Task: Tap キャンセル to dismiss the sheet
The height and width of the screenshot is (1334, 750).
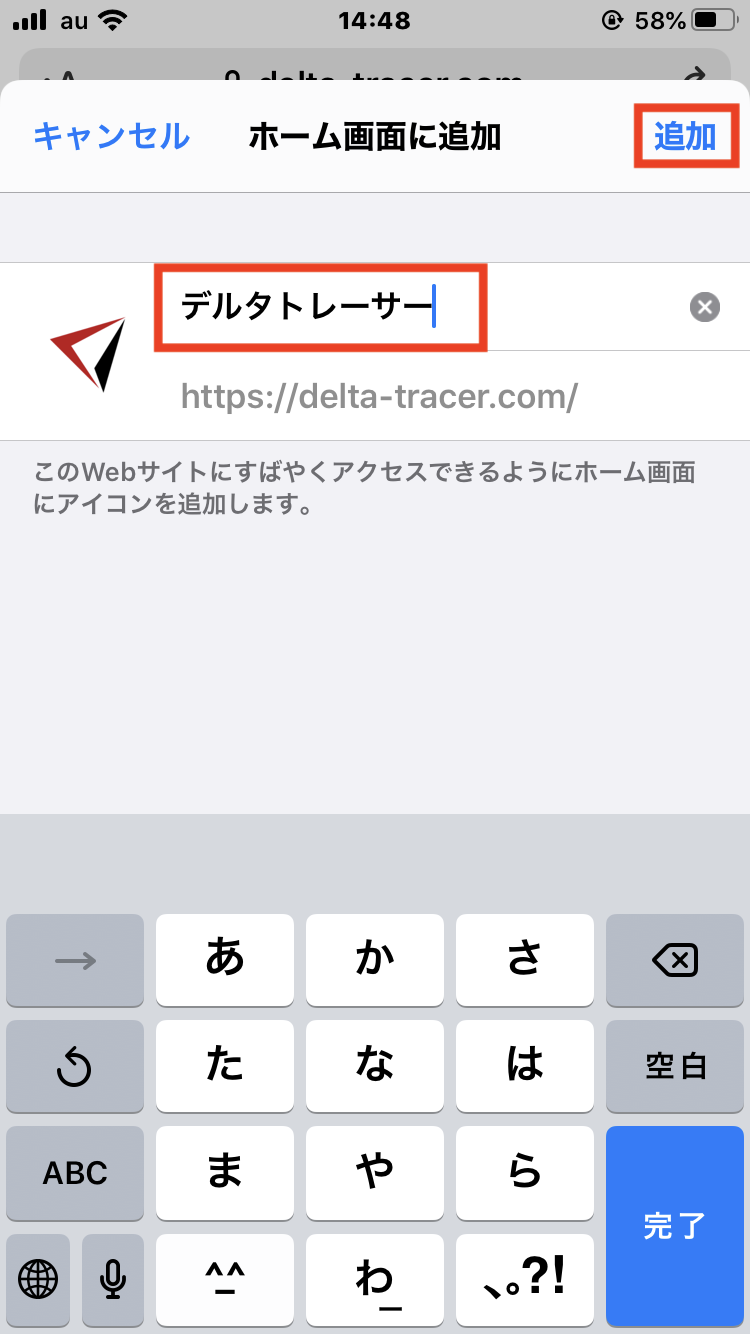Action: 111,136
